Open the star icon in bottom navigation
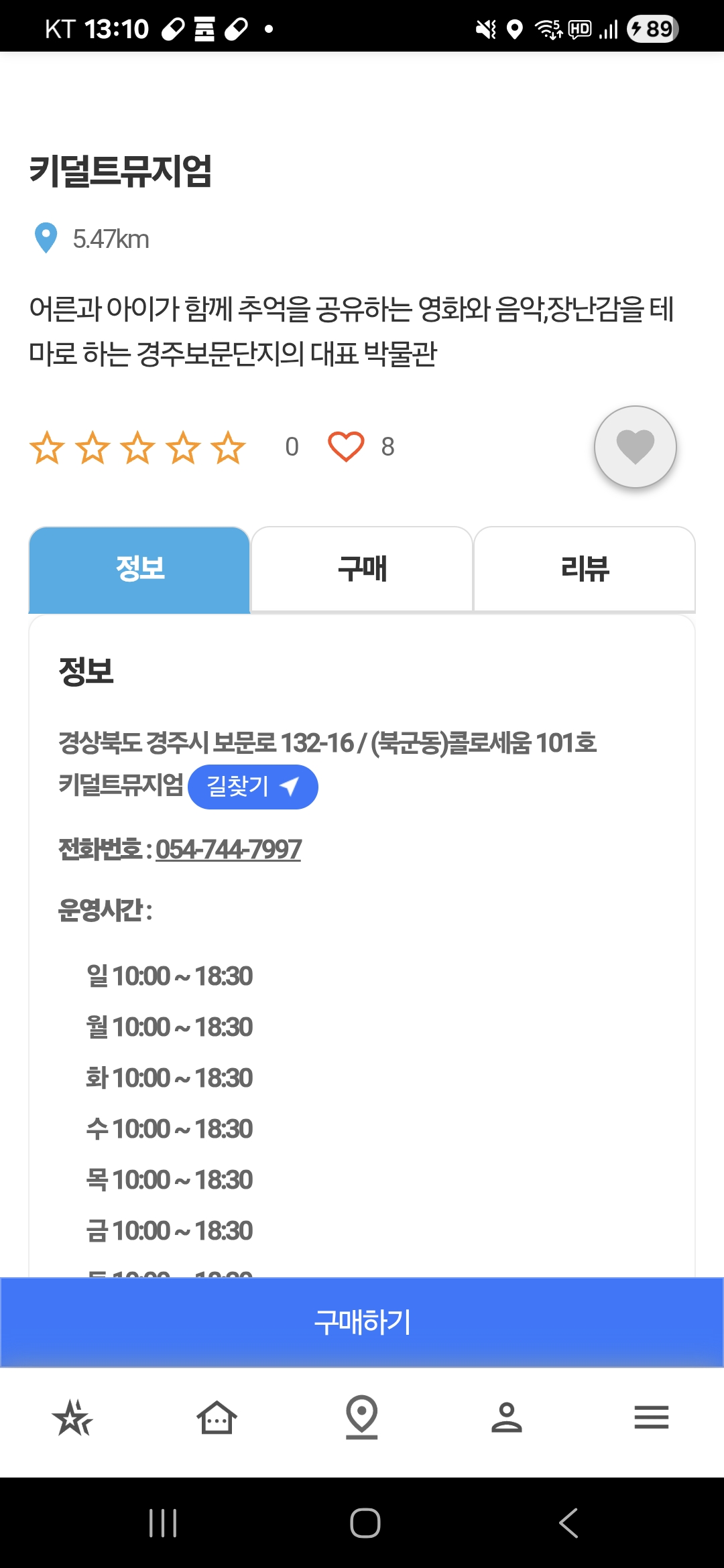Image resolution: width=724 pixels, height=1568 pixels. [72, 1417]
